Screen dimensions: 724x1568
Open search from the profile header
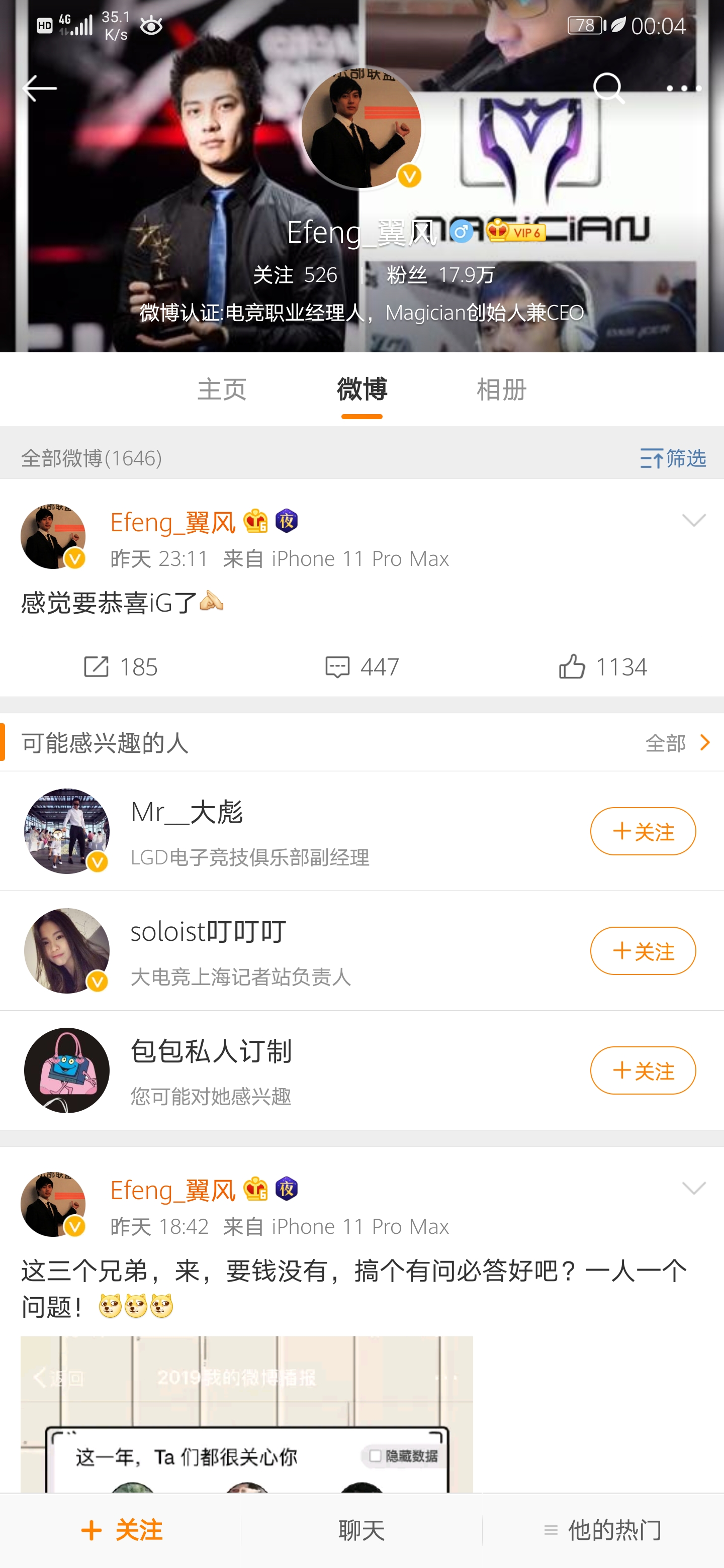point(608,89)
